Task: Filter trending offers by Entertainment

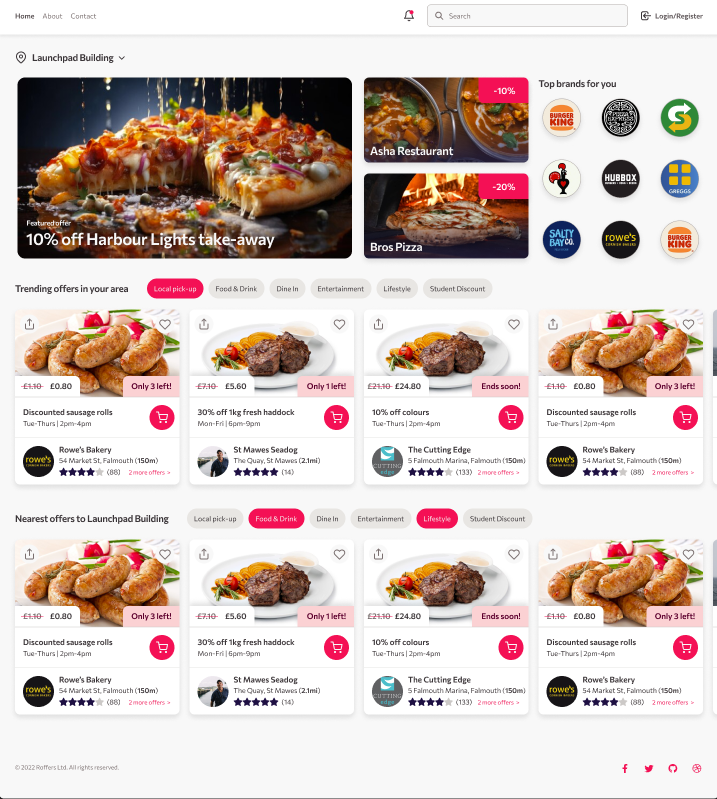Action: 340,289
